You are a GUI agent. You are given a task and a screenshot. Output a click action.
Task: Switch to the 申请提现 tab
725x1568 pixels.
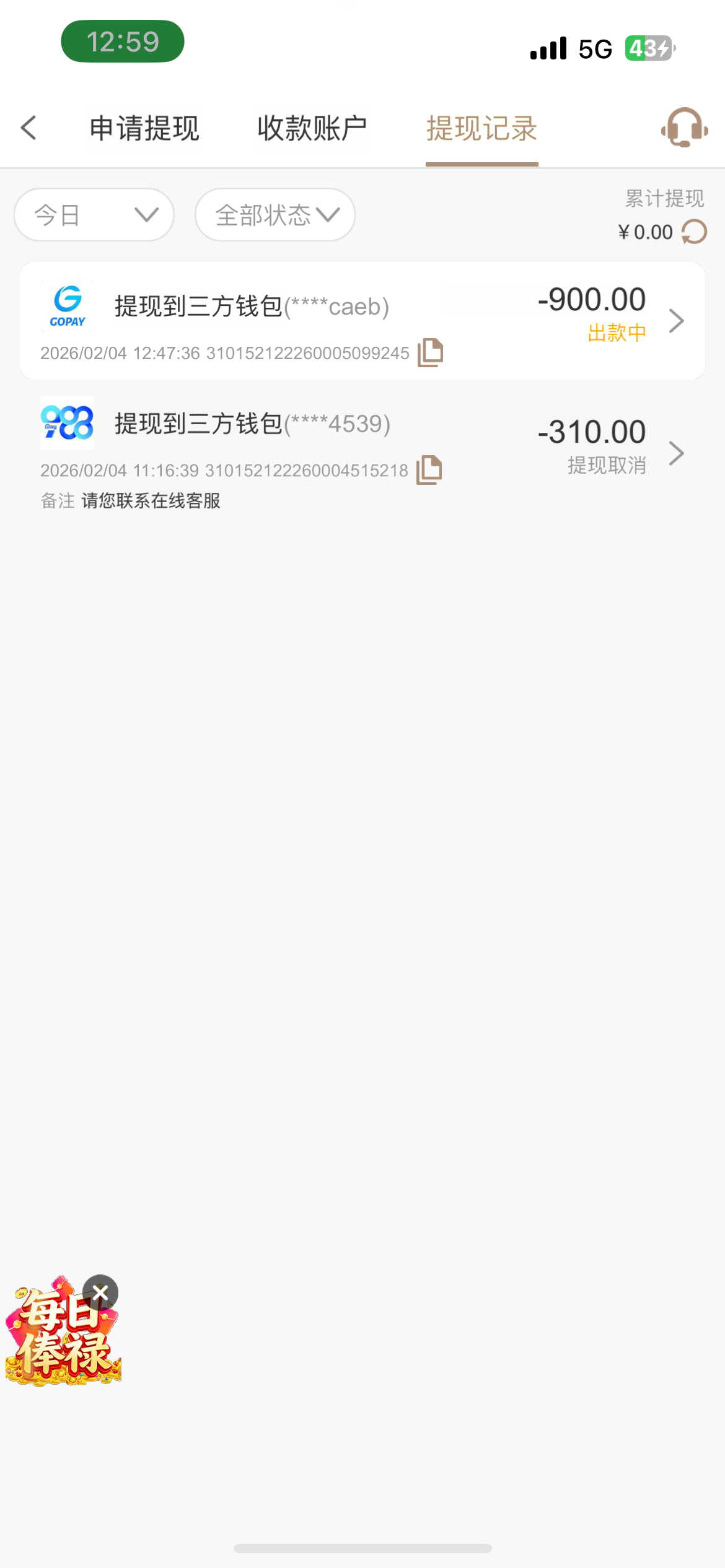(144, 129)
